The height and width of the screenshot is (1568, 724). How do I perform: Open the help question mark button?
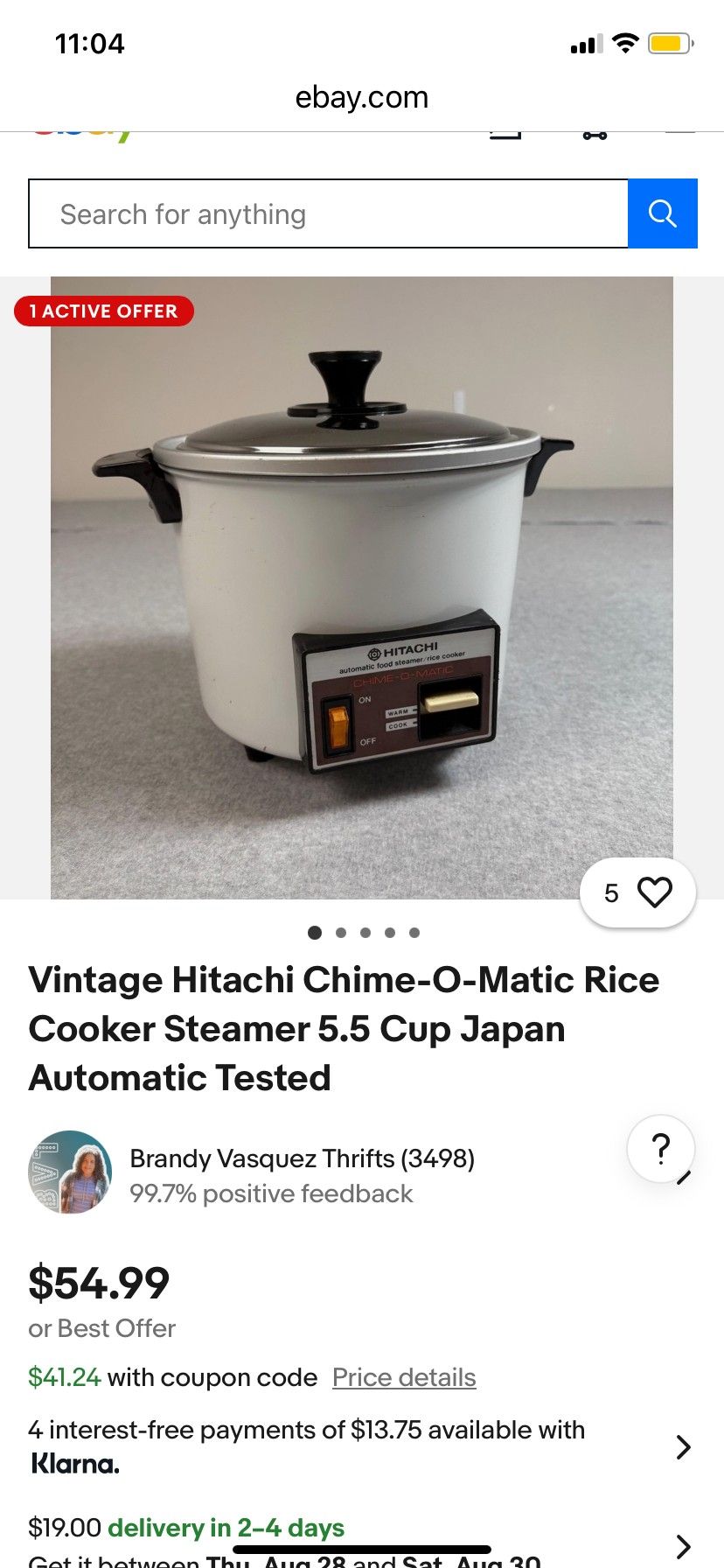click(661, 1149)
